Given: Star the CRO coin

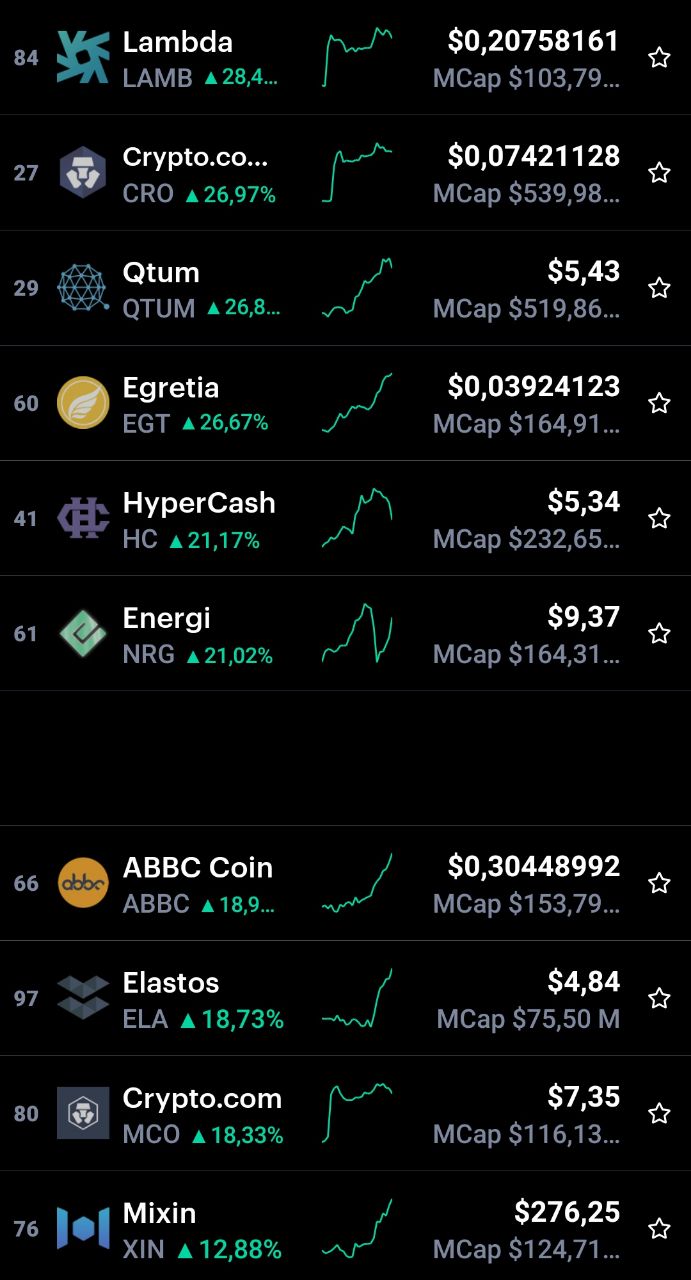Looking at the screenshot, I should tap(659, 173).
